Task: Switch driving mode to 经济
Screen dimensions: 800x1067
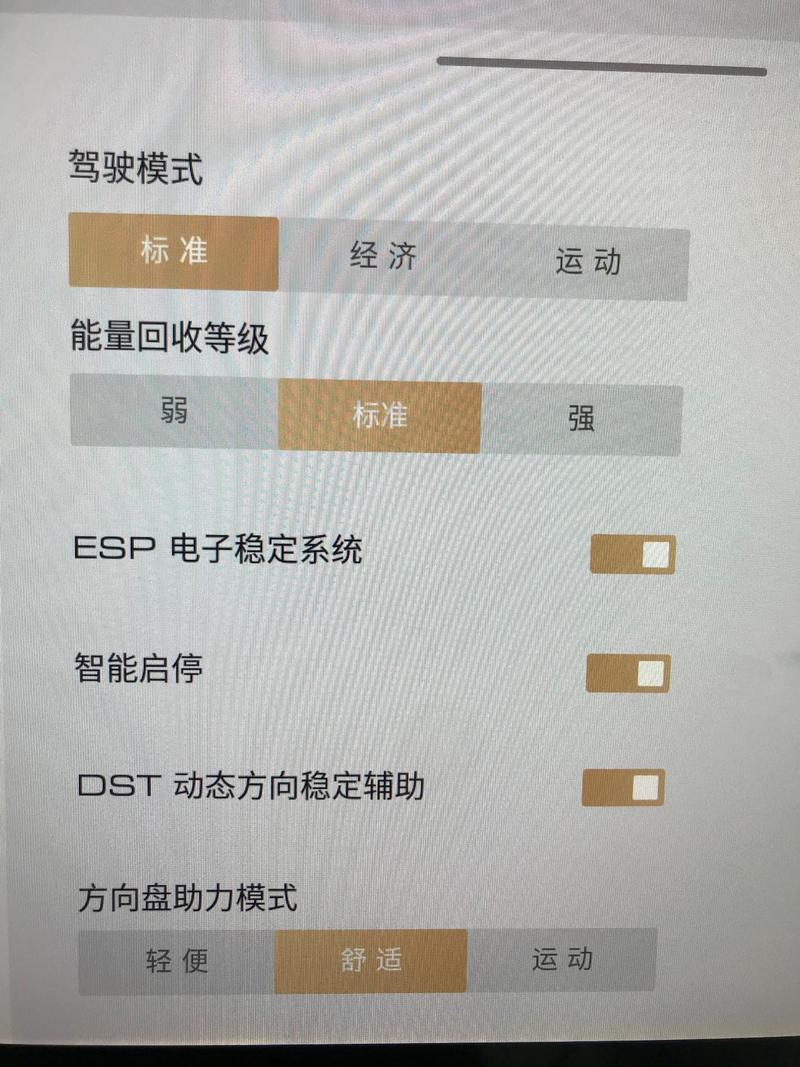Action: point(383,258)
